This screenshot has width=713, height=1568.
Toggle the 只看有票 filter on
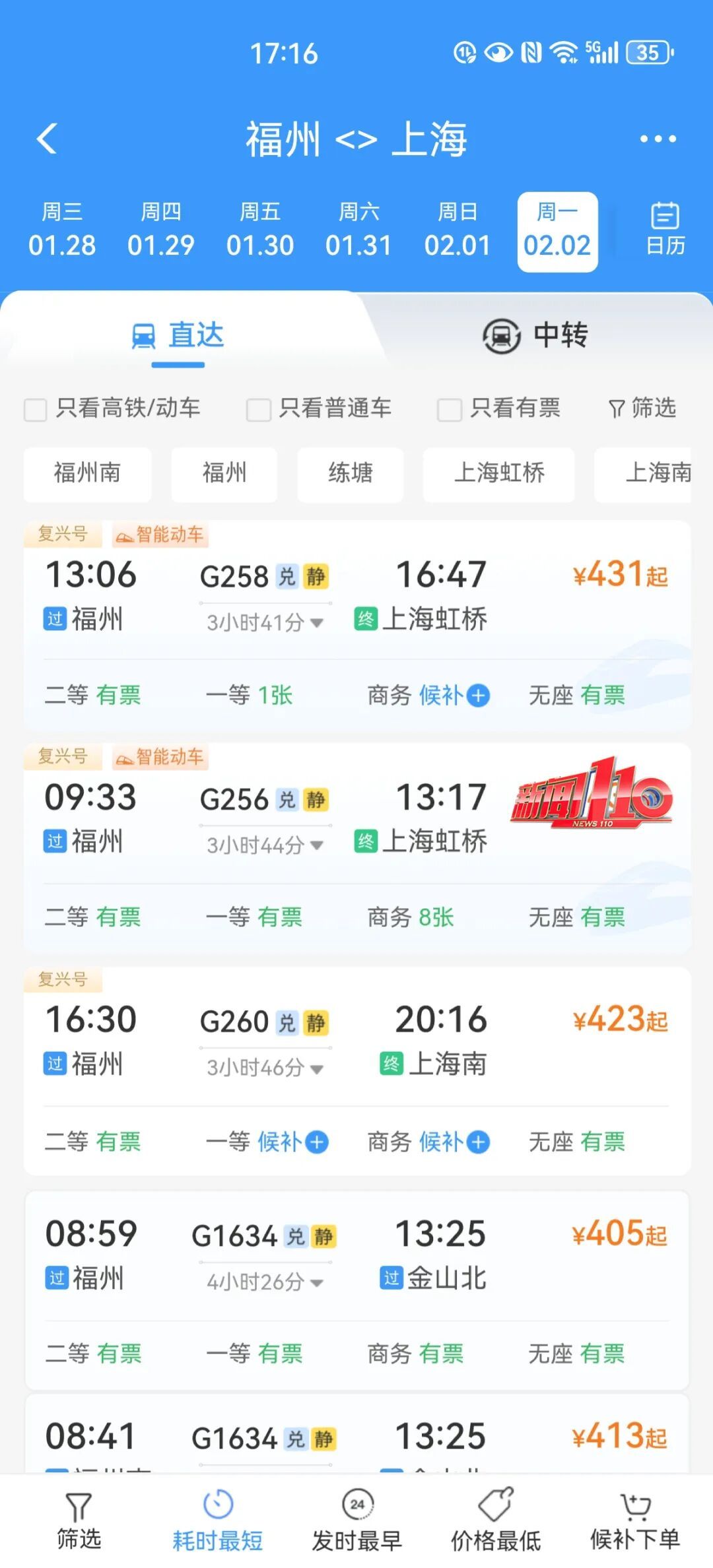coord(450,410)
